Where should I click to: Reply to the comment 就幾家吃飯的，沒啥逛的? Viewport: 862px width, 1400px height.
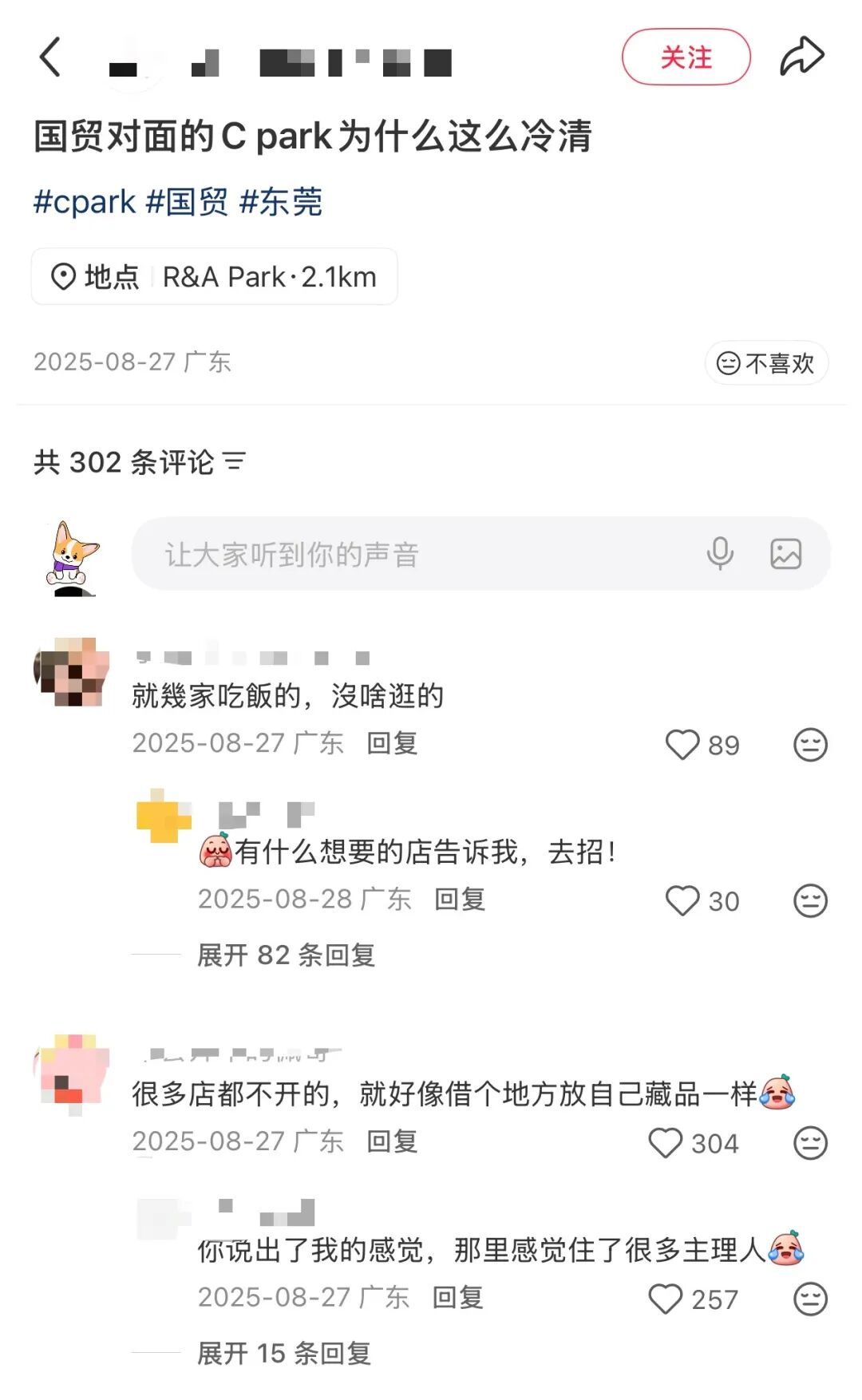coord(392,743)
